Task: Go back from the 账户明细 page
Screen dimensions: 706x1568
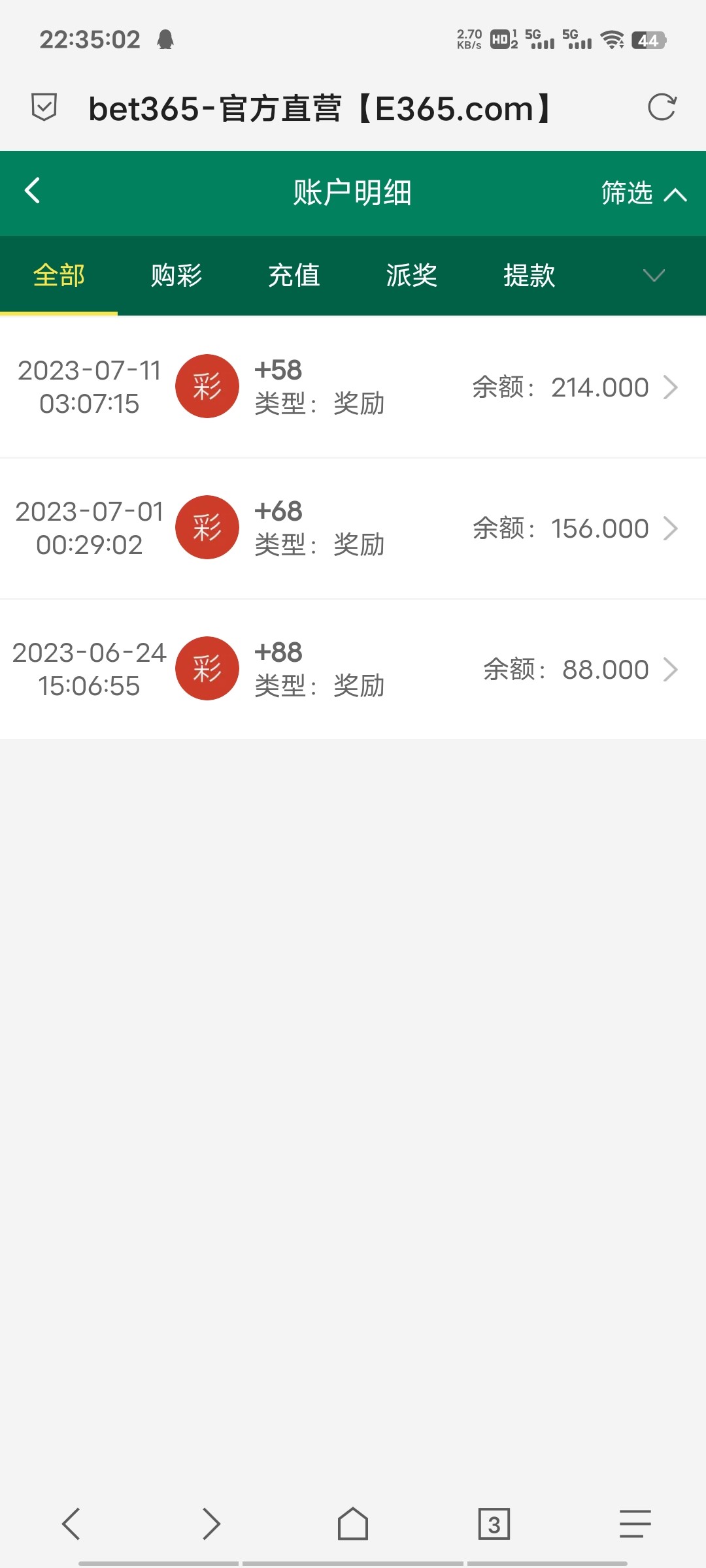Action: coord(33,191)
